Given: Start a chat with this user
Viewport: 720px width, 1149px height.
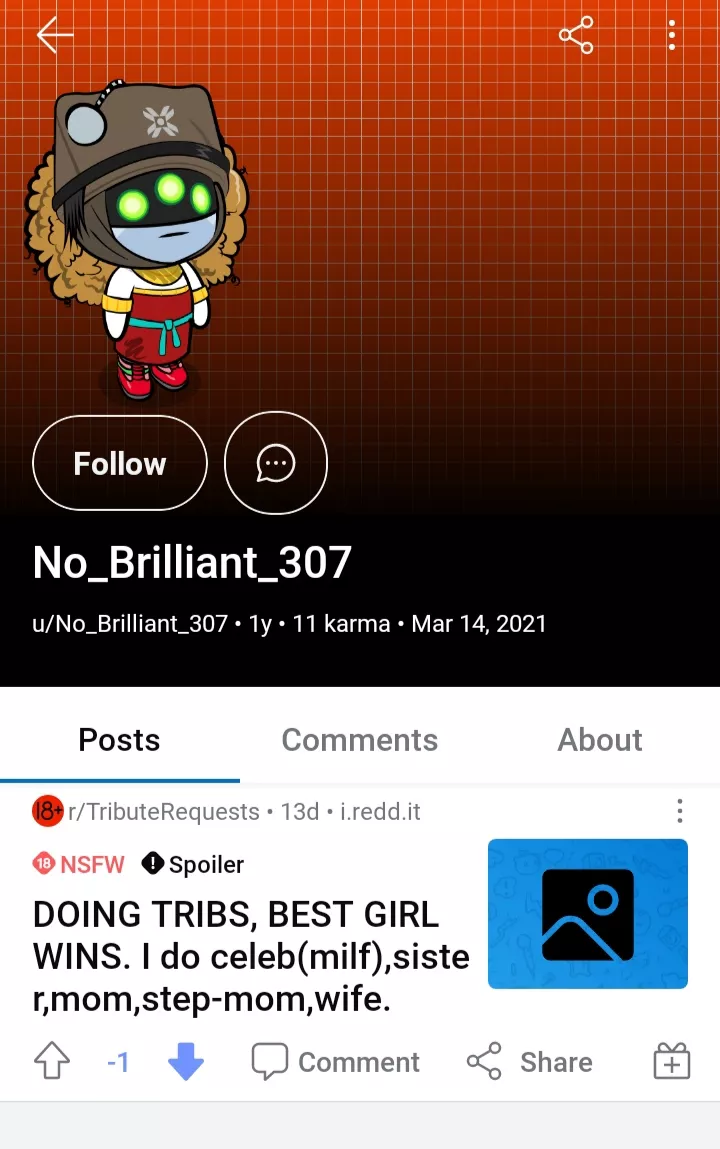Looking at the screenshot, I should (276, 464).
